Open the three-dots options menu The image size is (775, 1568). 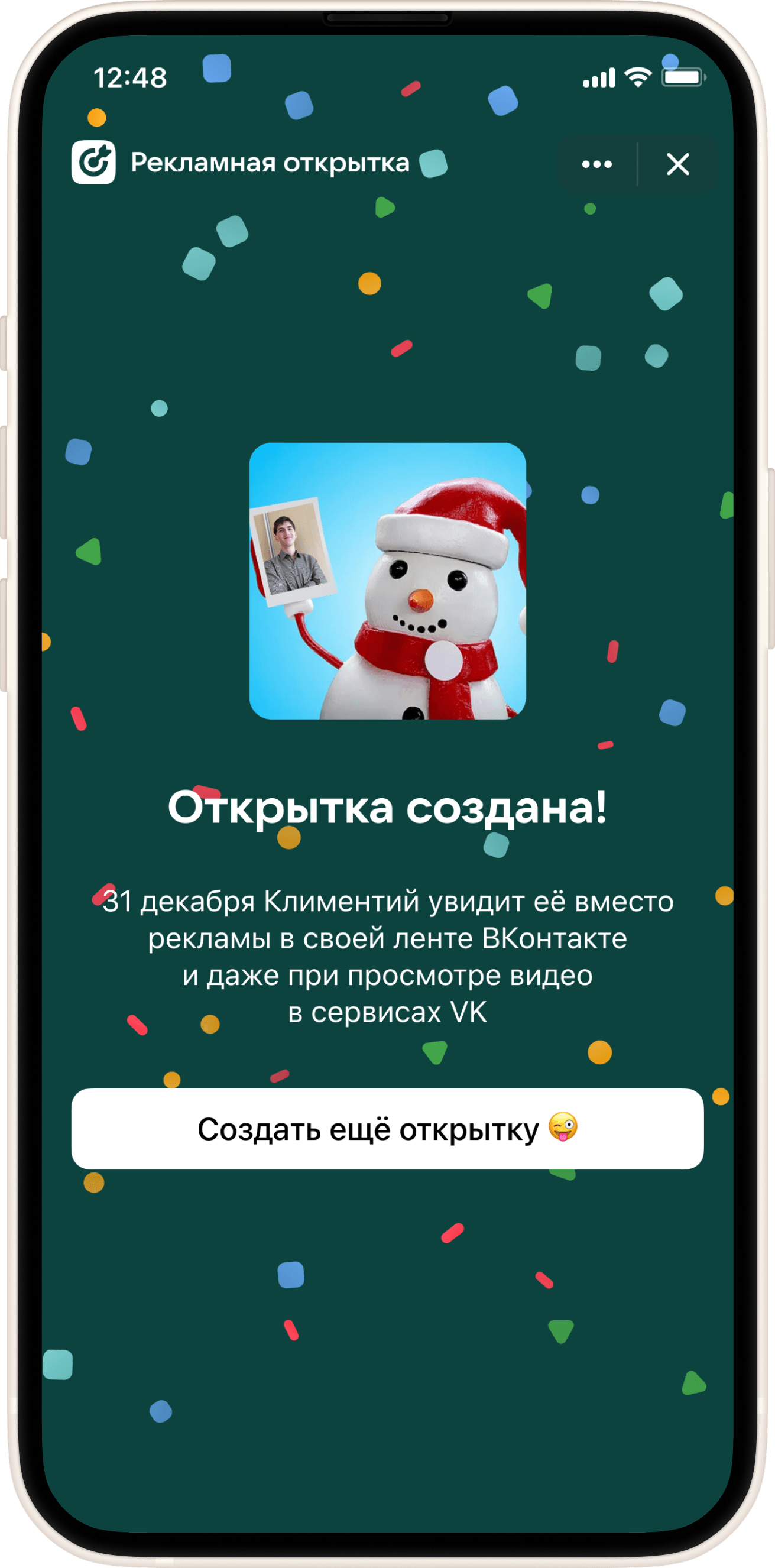click(595, 163)
